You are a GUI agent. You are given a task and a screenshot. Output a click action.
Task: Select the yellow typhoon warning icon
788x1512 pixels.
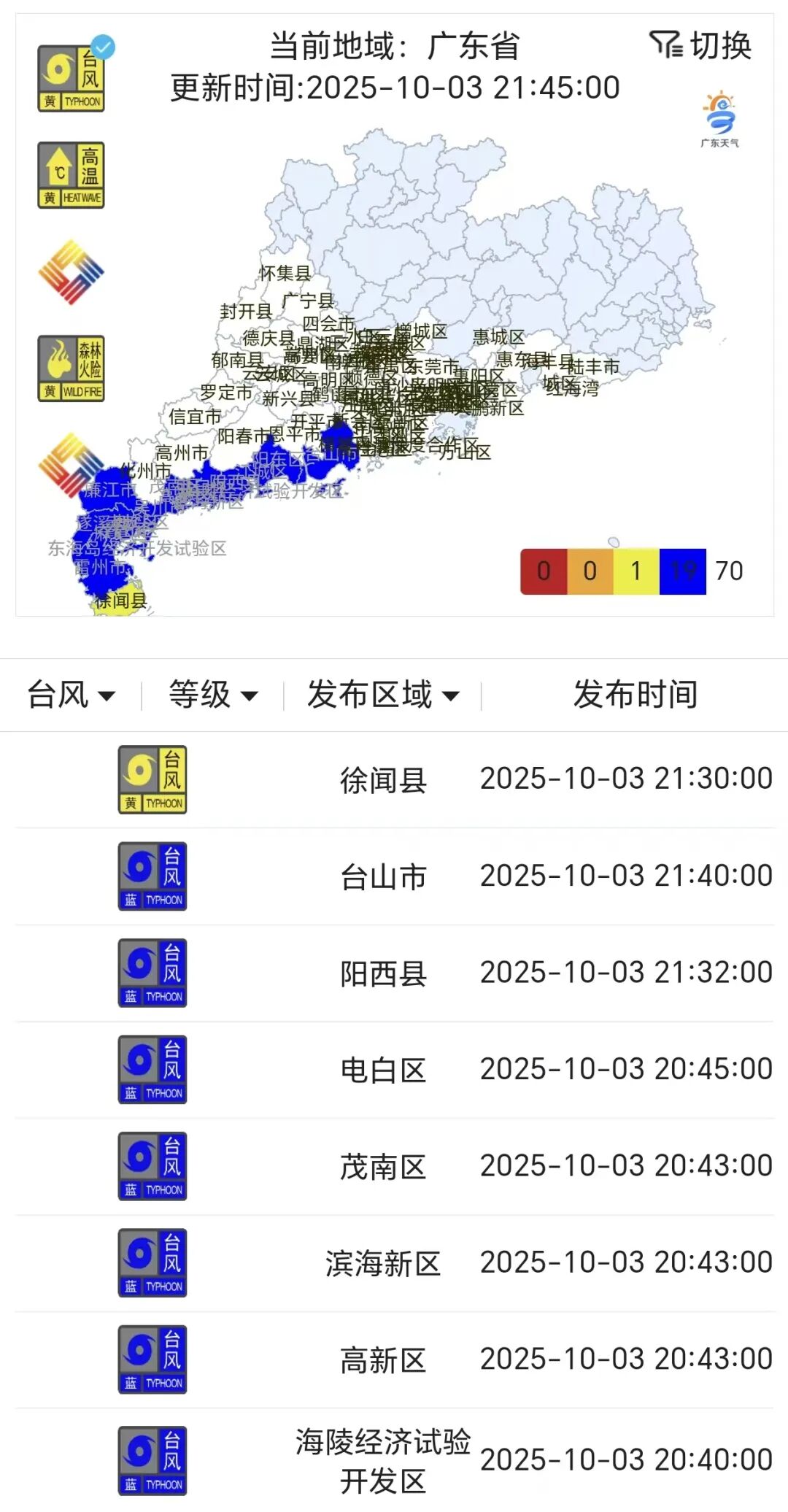(x=72, y=79)
